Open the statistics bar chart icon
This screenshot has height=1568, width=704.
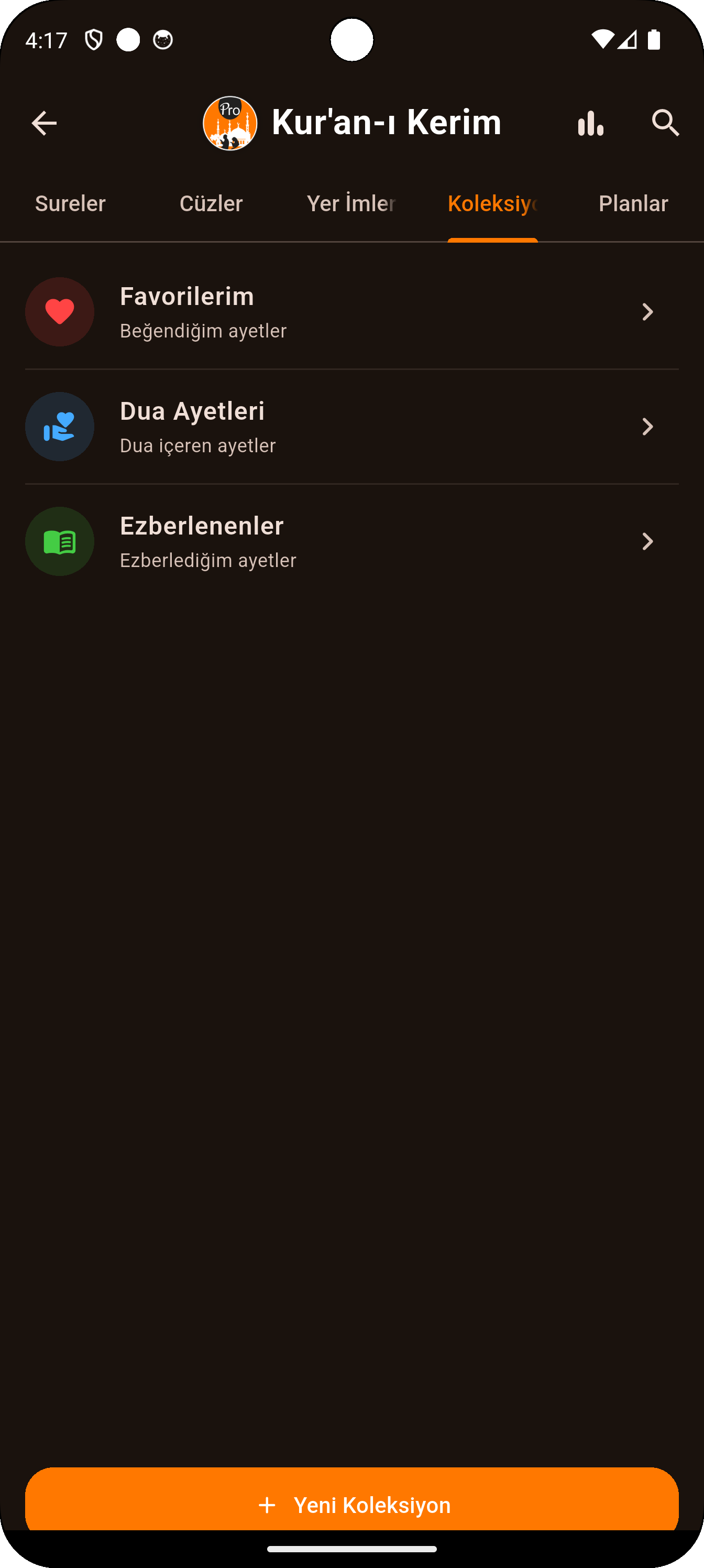click(590, 123)
